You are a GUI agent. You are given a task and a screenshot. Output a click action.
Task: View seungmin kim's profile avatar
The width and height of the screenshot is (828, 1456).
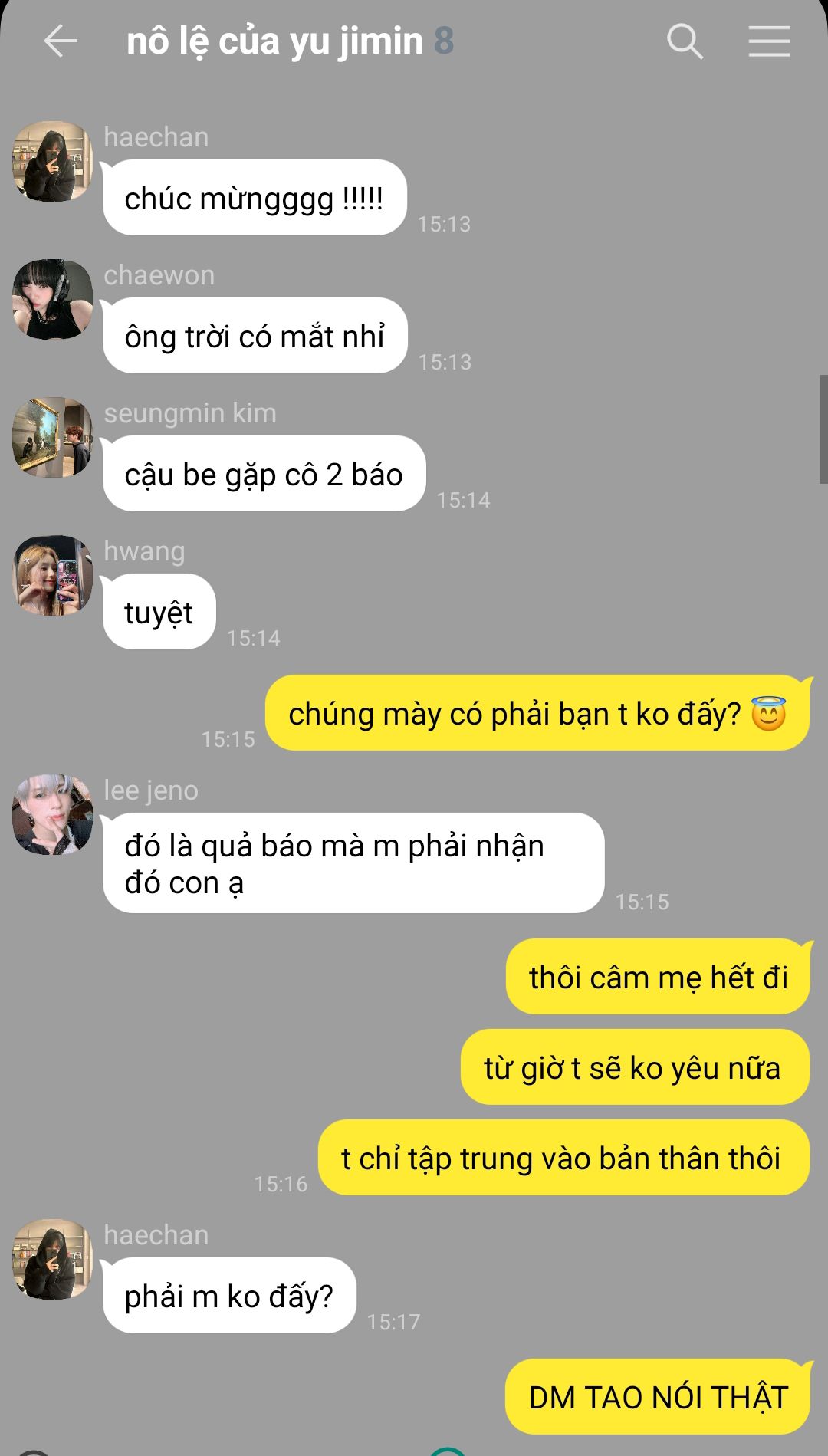pyautogui.click(x=53, y=437)
